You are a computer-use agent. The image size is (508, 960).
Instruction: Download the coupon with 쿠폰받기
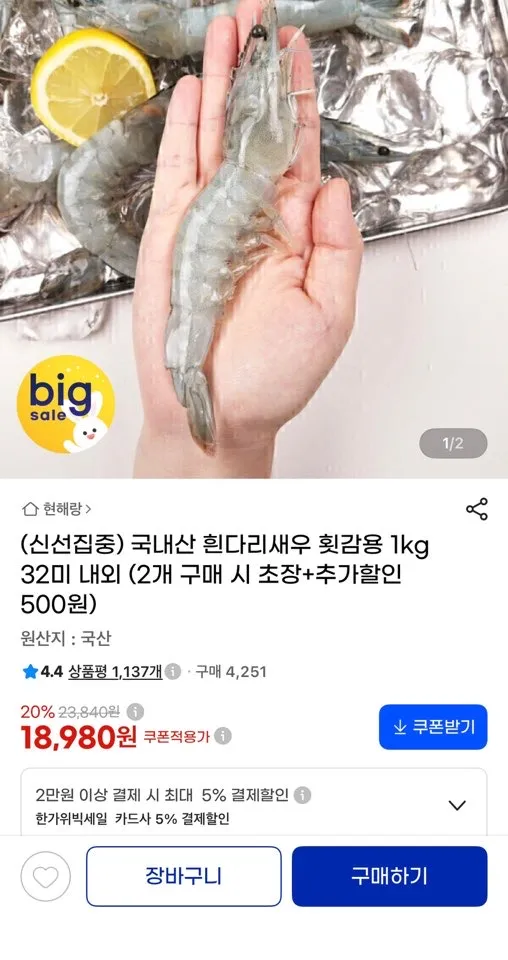[x=433, y=727]
